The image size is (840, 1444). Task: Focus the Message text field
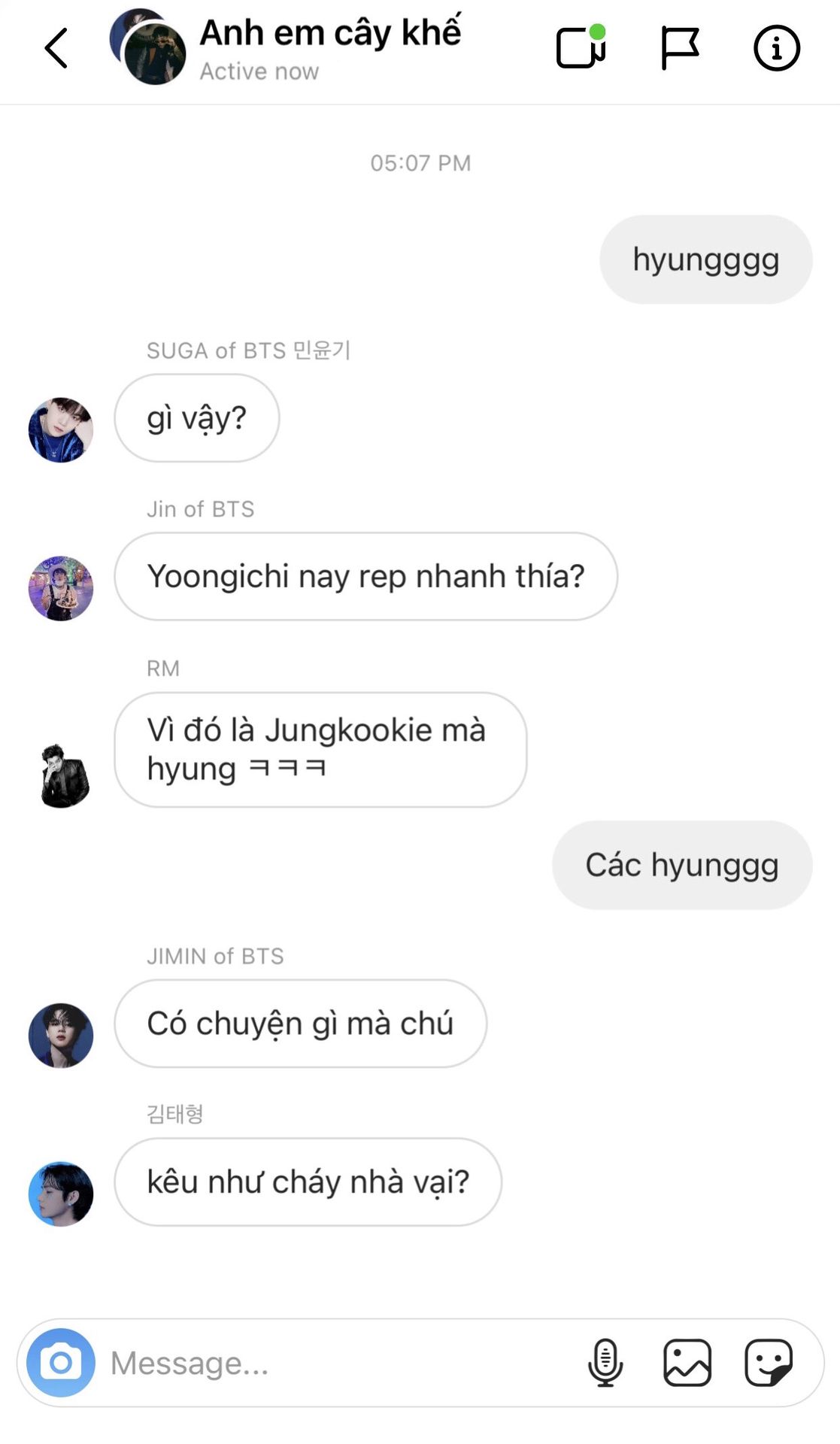click(x=338, y=1363)
